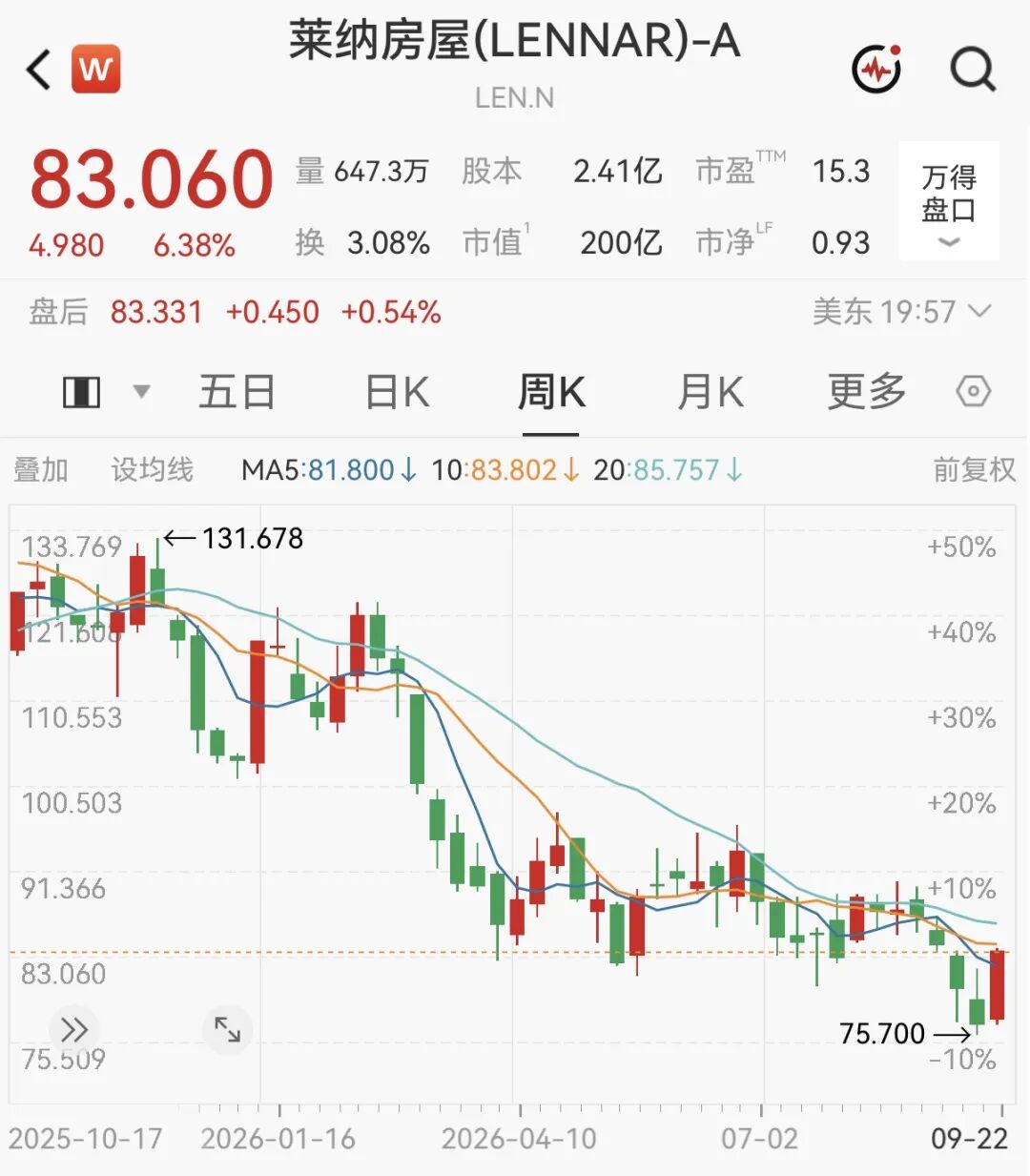Viewport: 1030px width, 1176px height.
Task: Switch to the 月K chart tab
Action: tap(711, 392)
